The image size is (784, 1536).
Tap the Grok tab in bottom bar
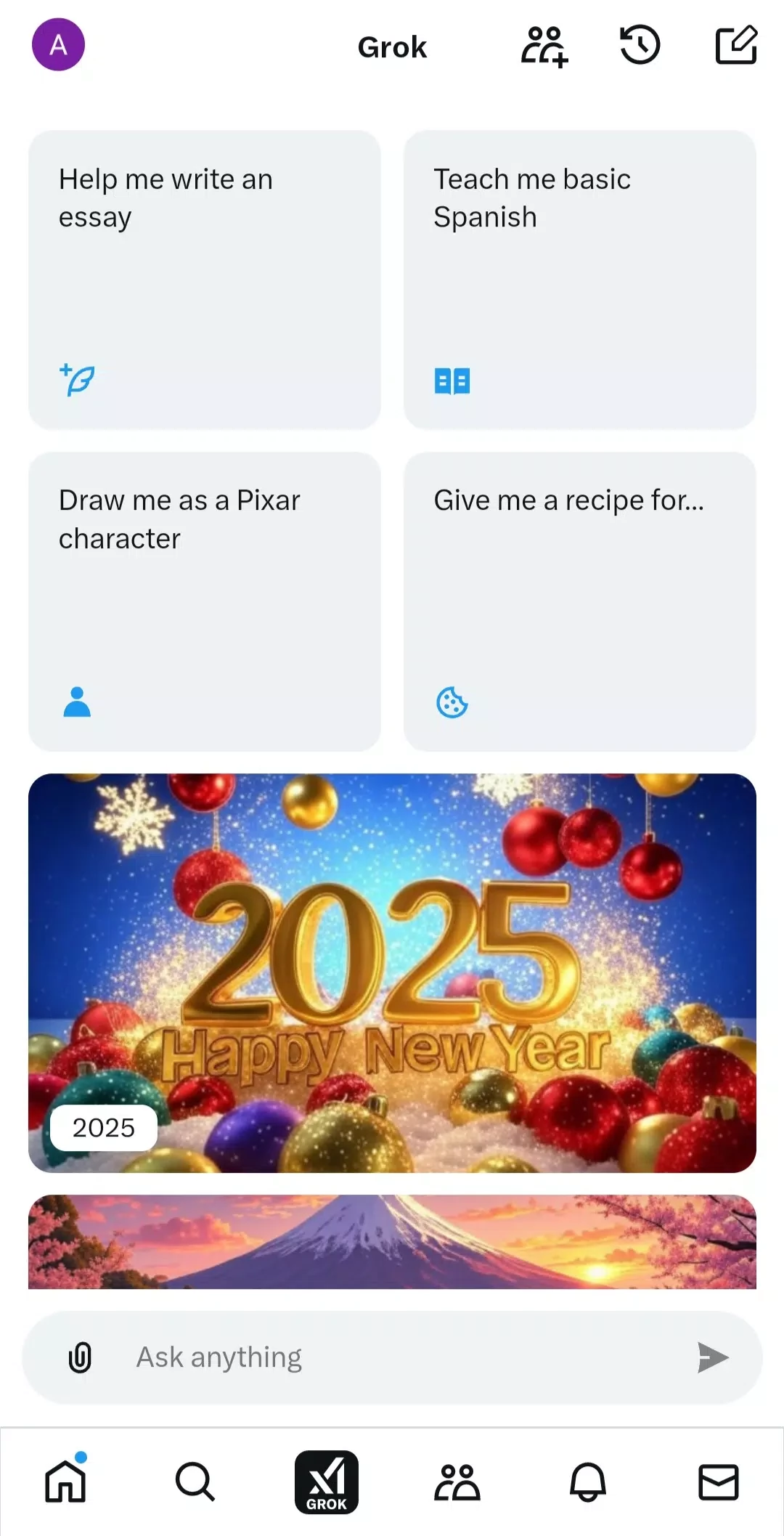(327, 1482)
